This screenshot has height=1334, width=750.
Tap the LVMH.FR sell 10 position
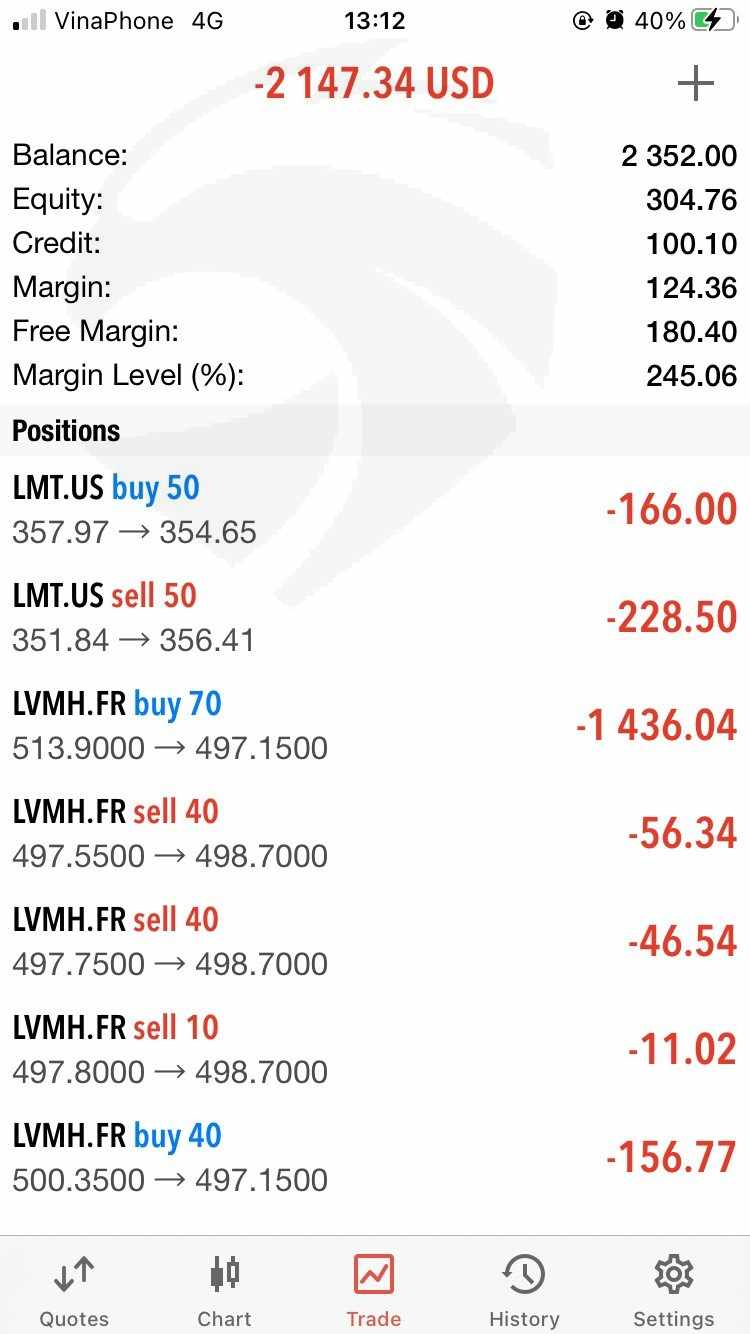click(374, 1050)
